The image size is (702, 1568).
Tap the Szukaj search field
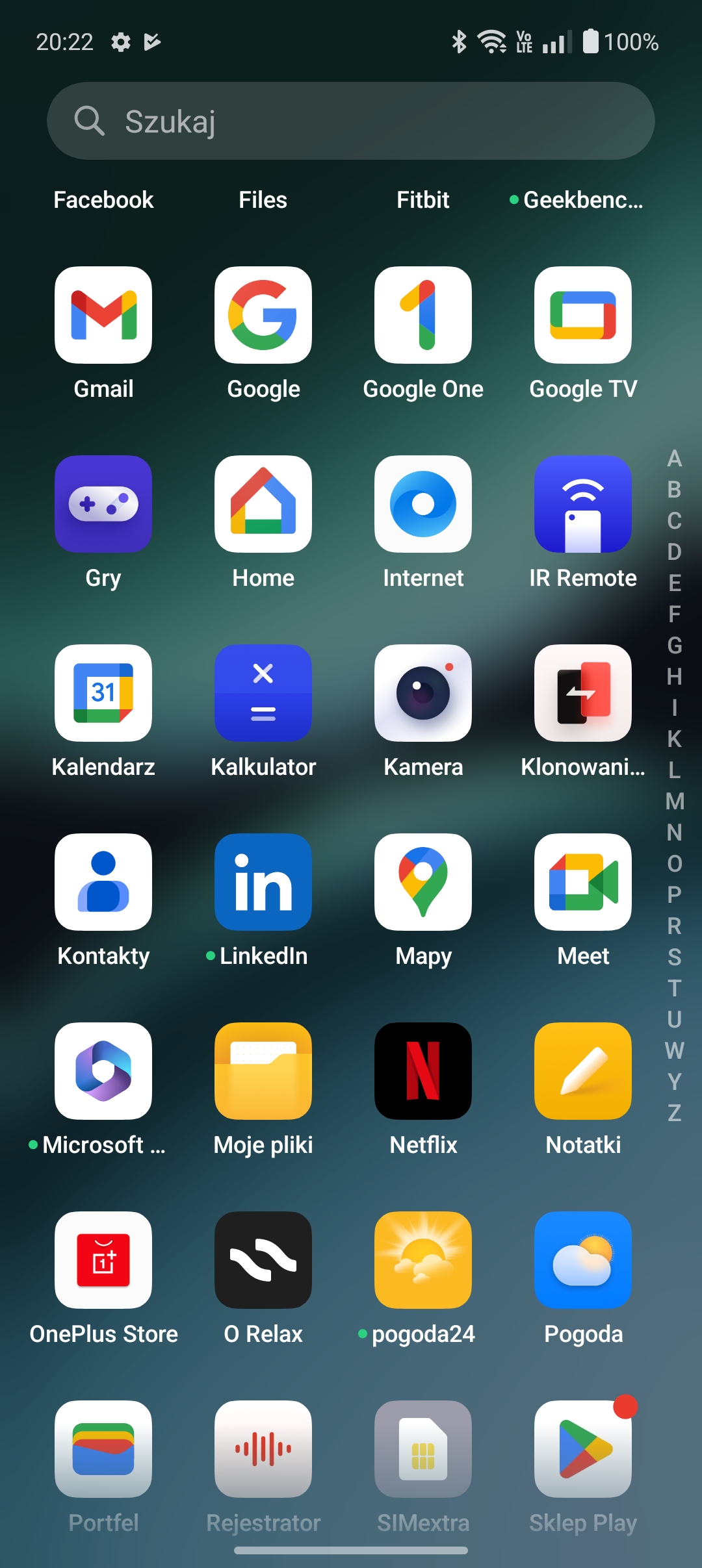[x=351, y=121]
